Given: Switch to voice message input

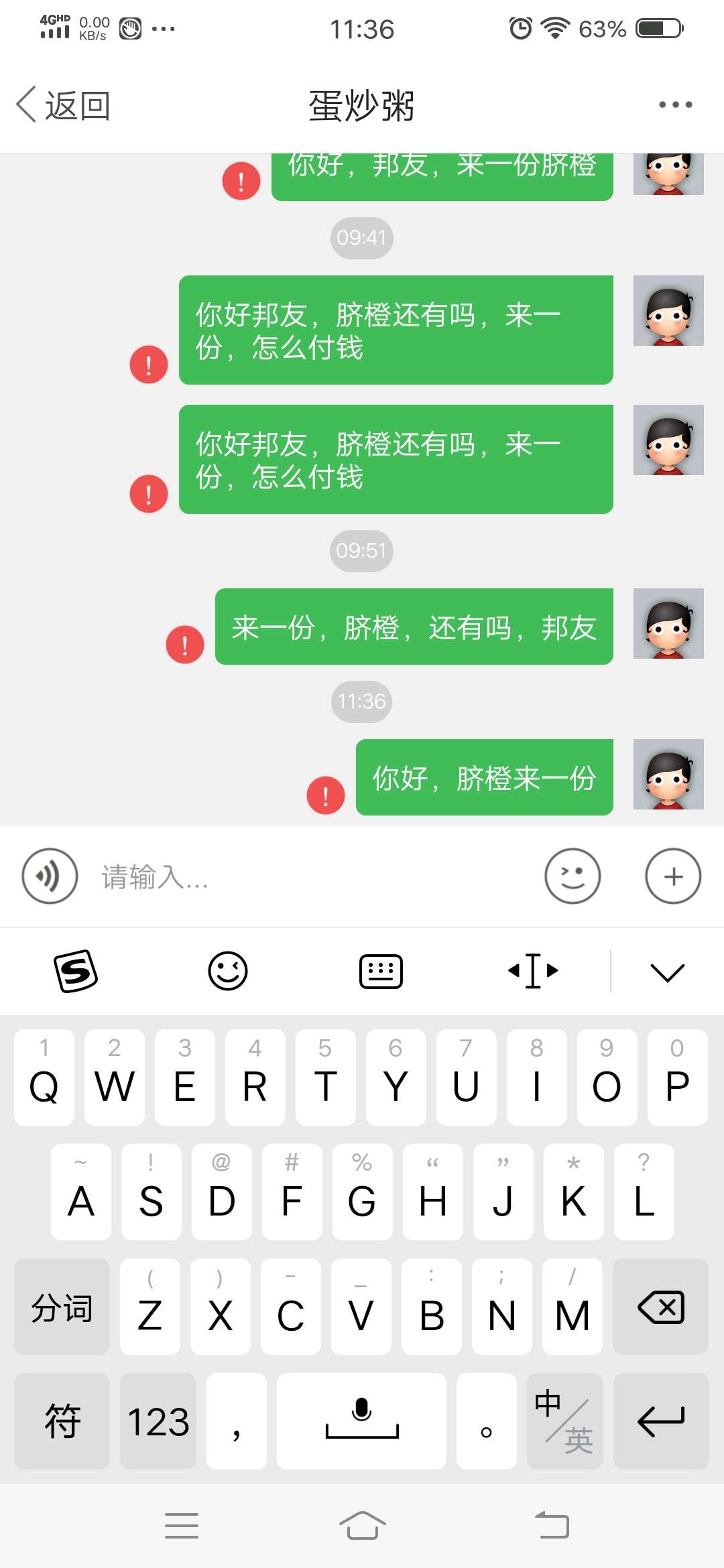Looking at the screenshot, I should [50, 876].
